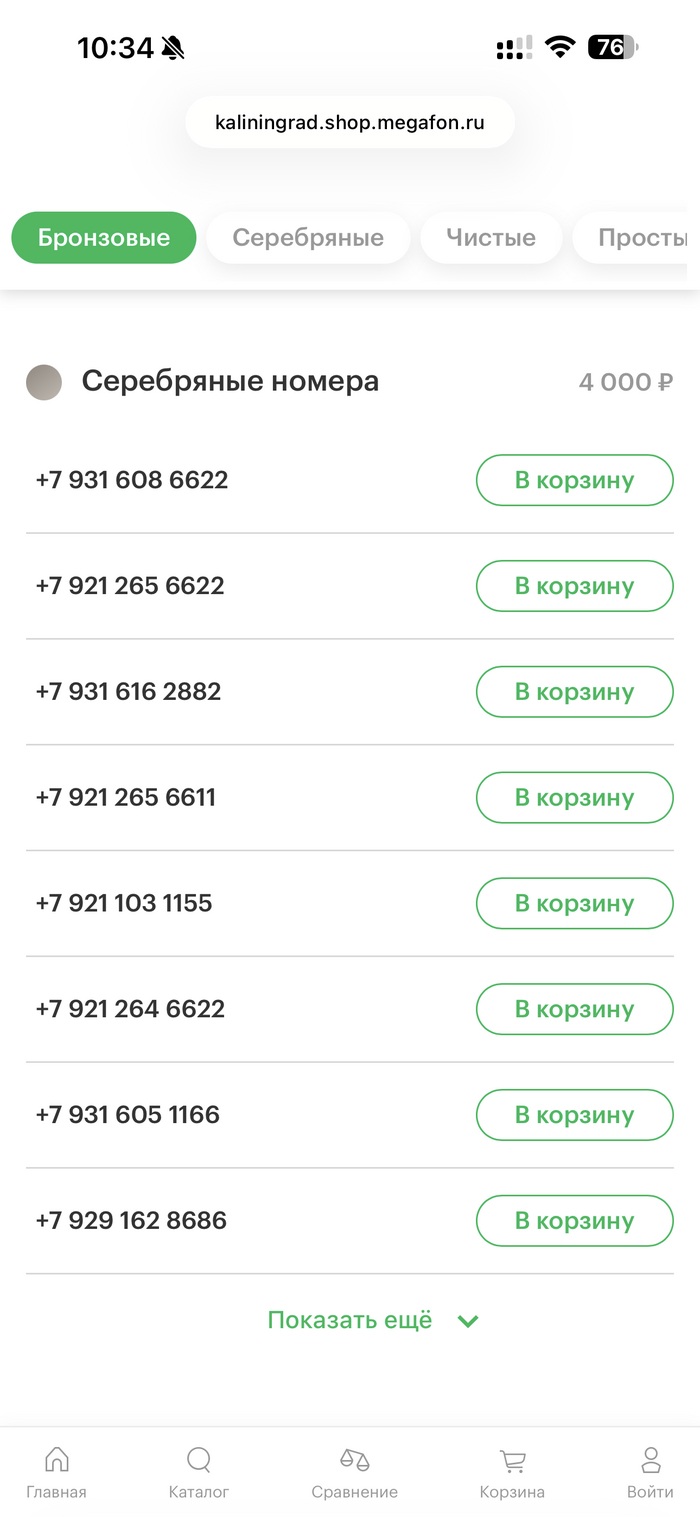Add +7 931 608 6622 to cart
The image size is (700, 1517).
[x=574, y=480]
